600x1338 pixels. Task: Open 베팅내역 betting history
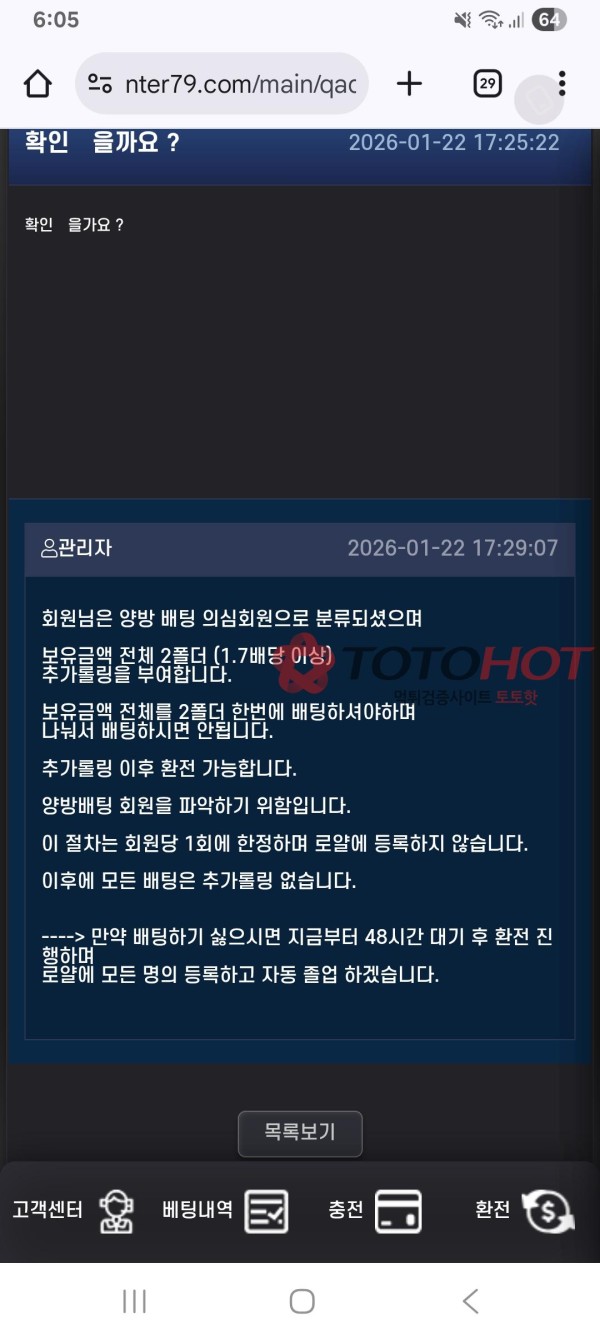pyautogui.click(x=225, y=1211)
